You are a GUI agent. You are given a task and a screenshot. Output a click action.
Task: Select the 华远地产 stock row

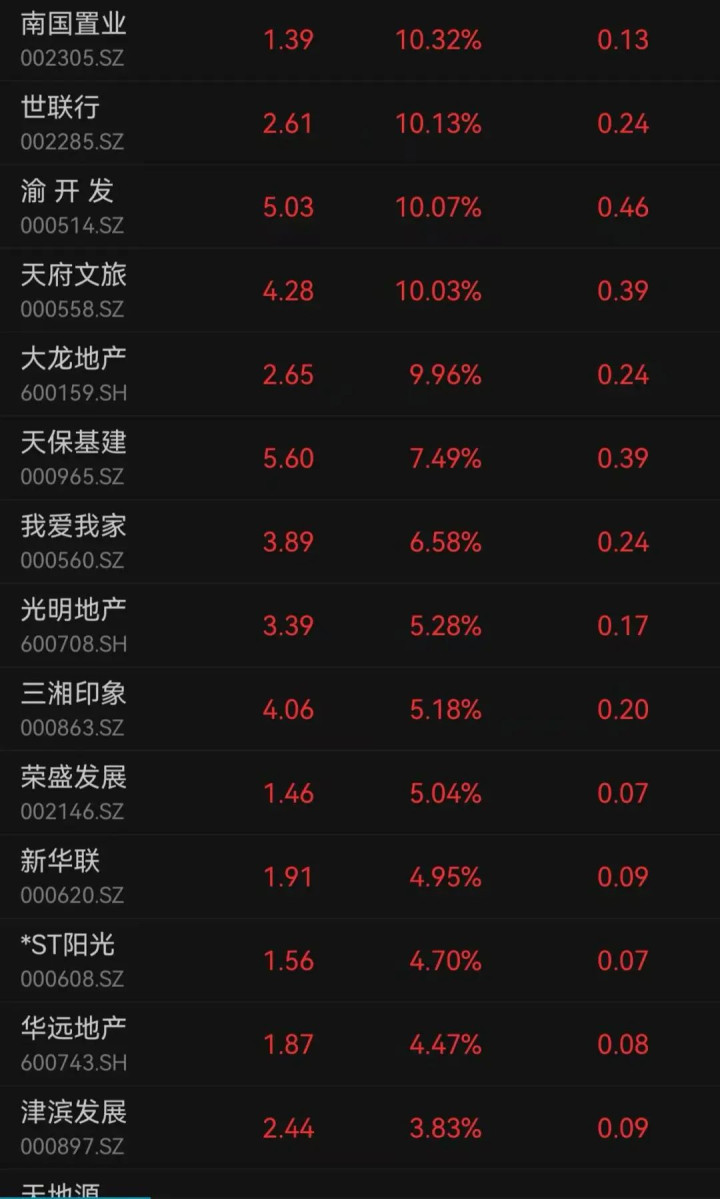[x=360, y=1044]
